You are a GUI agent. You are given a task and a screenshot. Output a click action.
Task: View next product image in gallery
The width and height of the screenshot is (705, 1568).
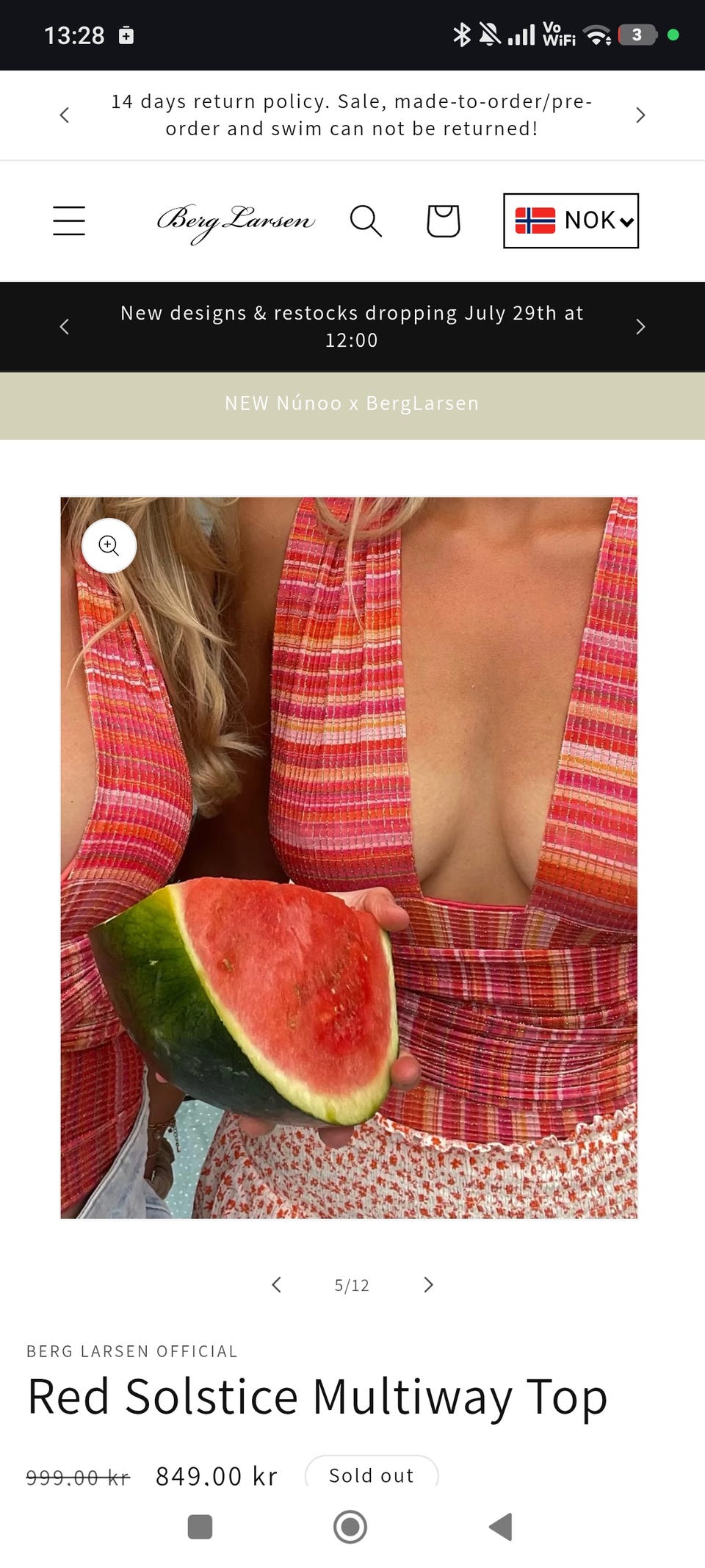pos(428,1284)
